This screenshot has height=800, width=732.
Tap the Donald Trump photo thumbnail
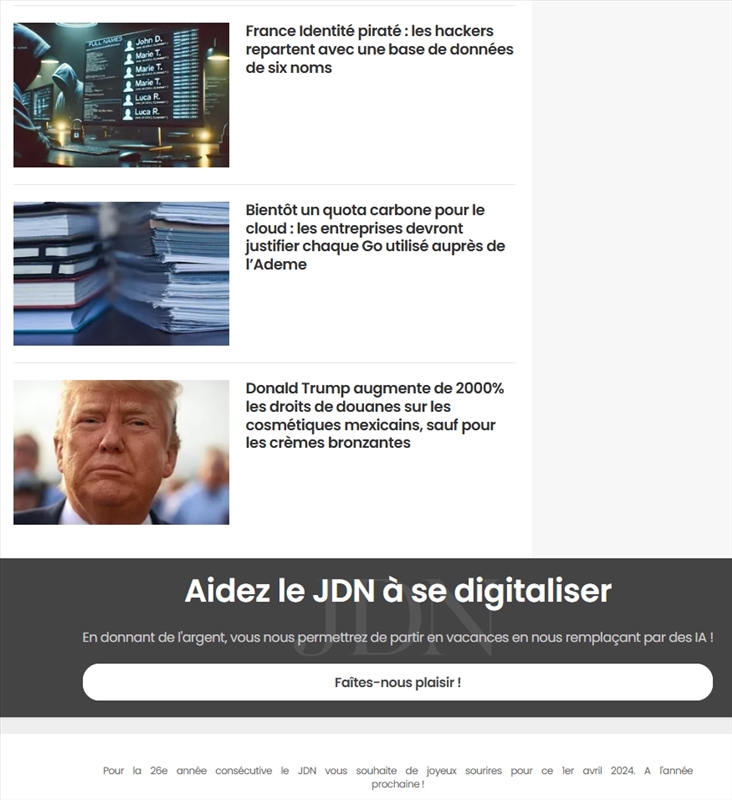click(x=121, y=452)
